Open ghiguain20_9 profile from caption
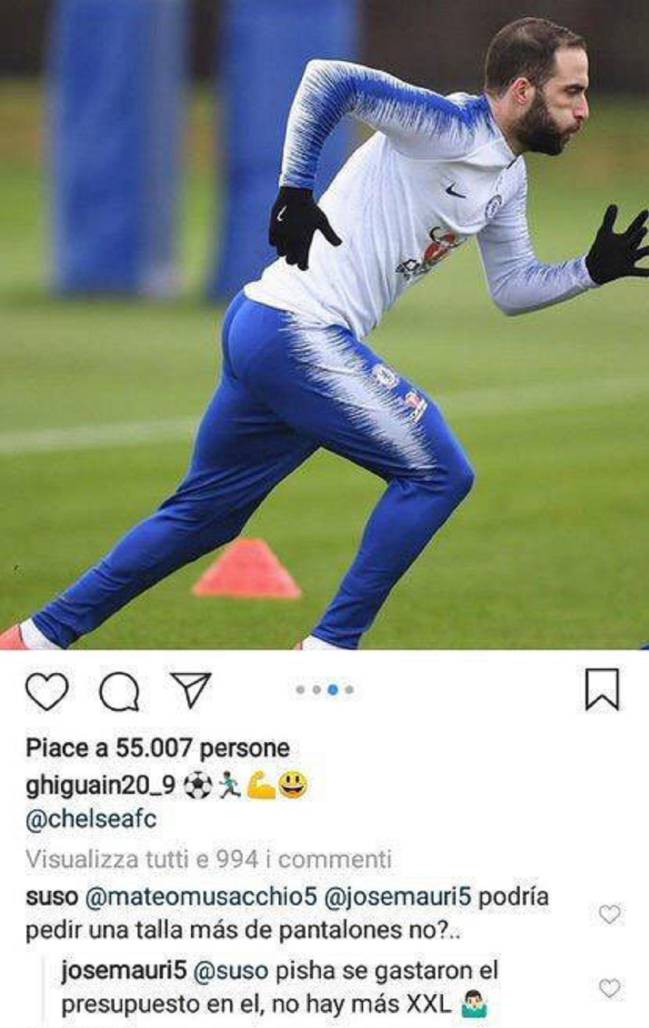Viewport: 649px width, 1028px height. pyautogui.click(x=100, y=786)
